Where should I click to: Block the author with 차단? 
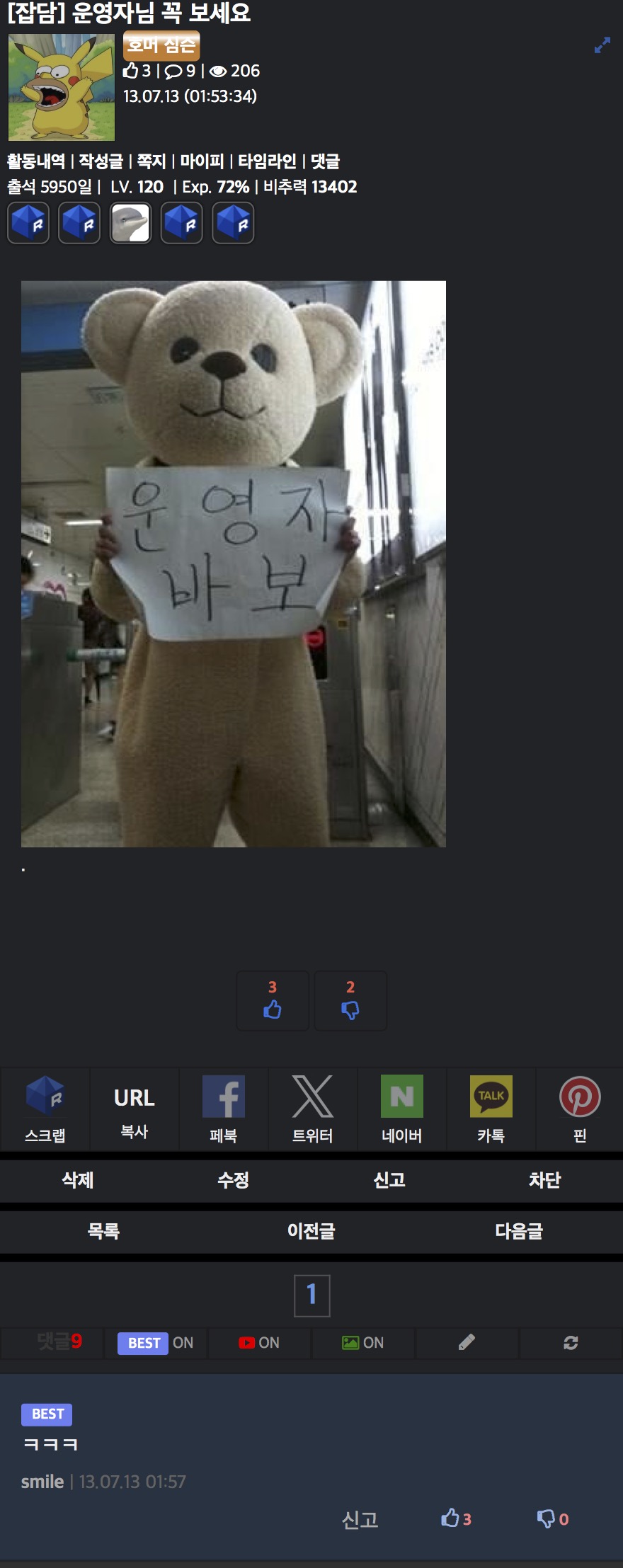click(545, 1179)
